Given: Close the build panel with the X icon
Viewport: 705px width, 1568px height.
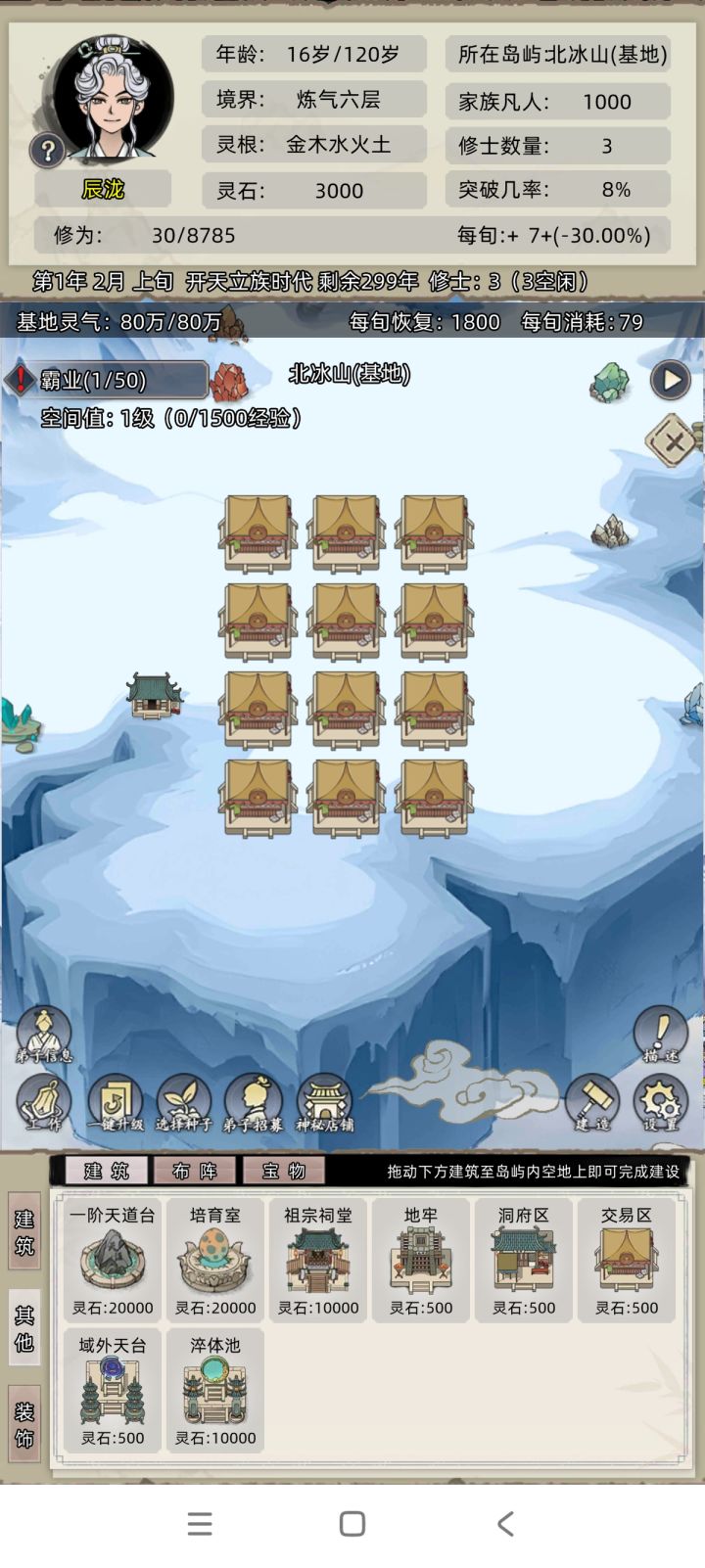Looking at the screenshot, I should [673, 443].
